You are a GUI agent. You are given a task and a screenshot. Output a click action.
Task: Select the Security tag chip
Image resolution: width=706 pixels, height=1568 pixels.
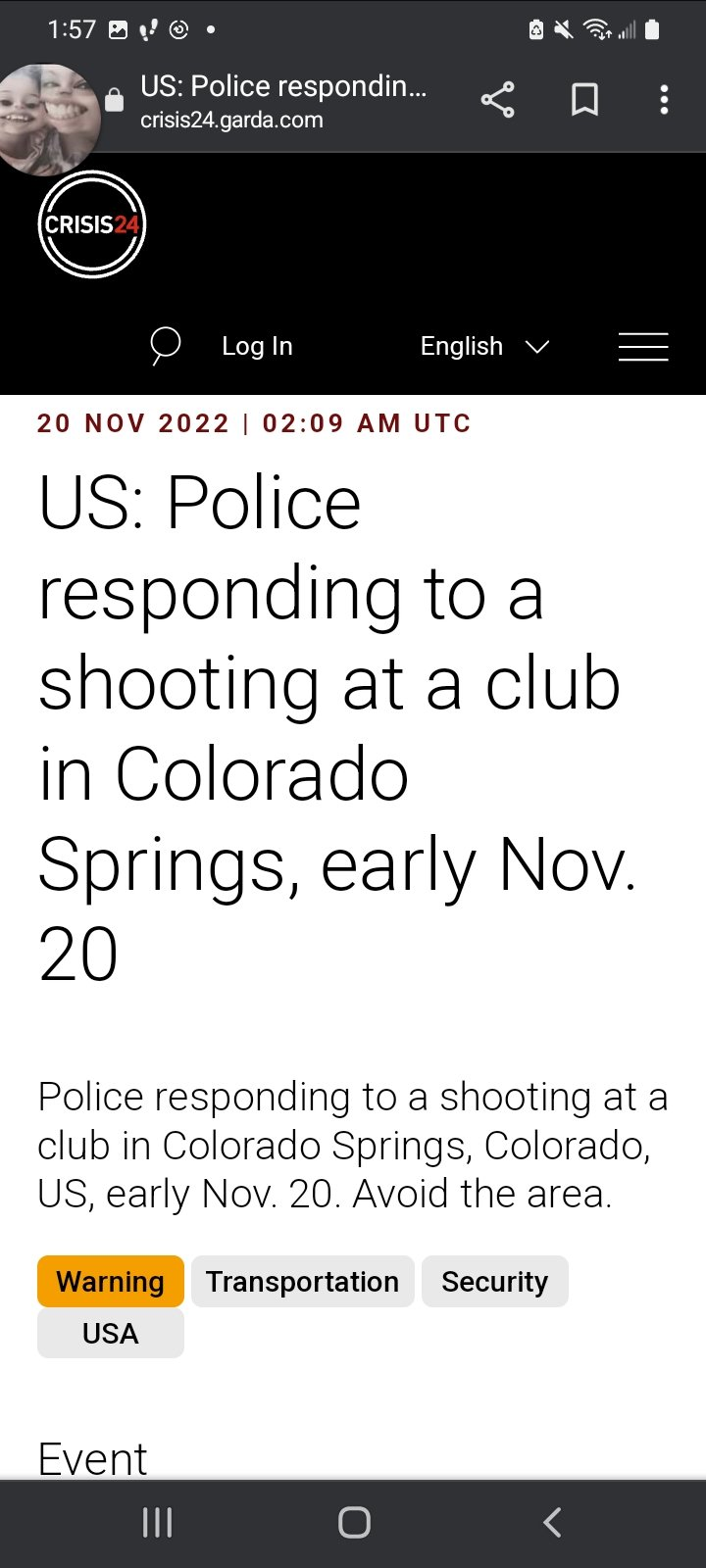coord(494,1281)
